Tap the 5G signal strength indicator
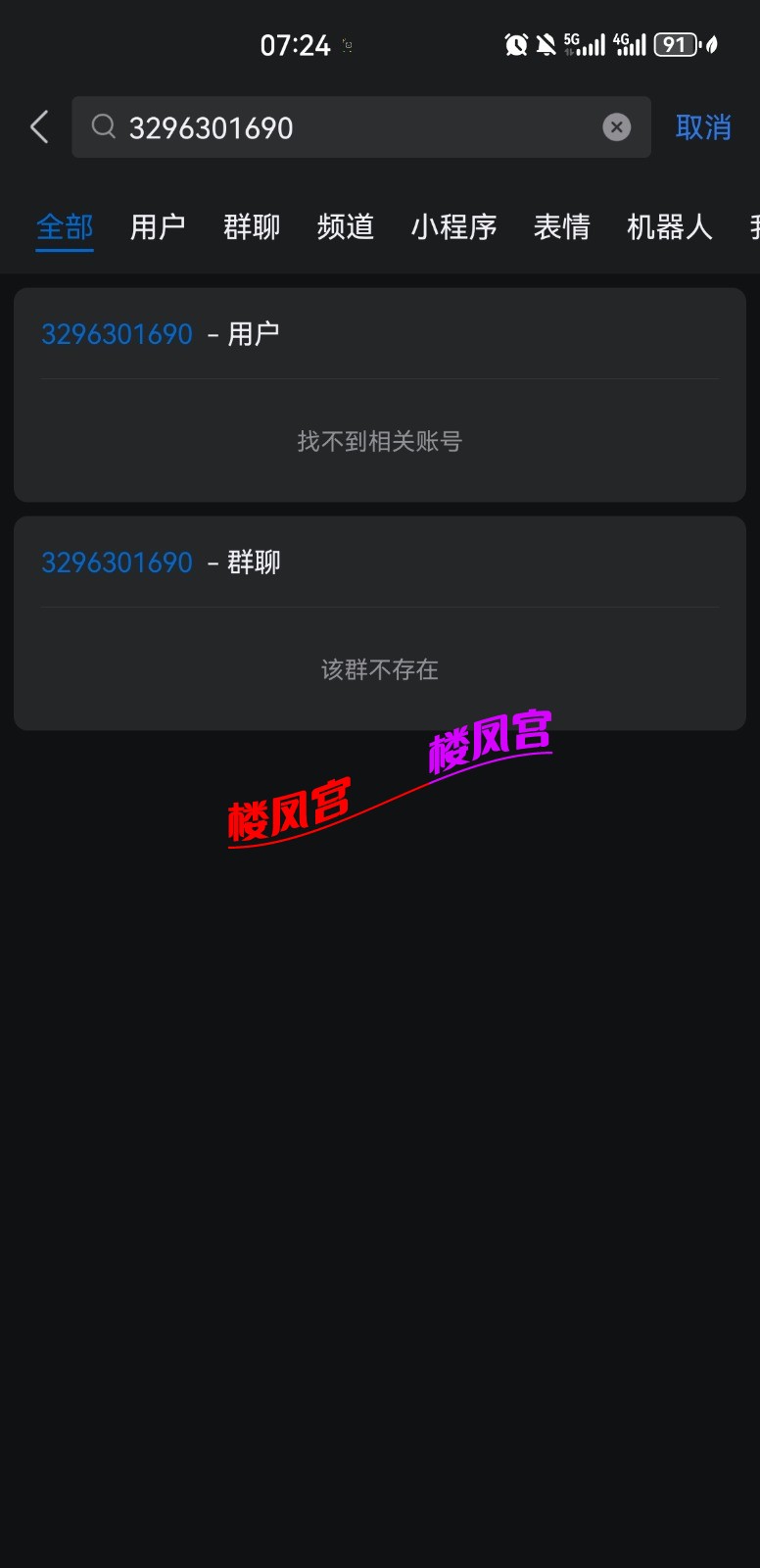Screen dimensions: 760x1568 click(586, 44)
